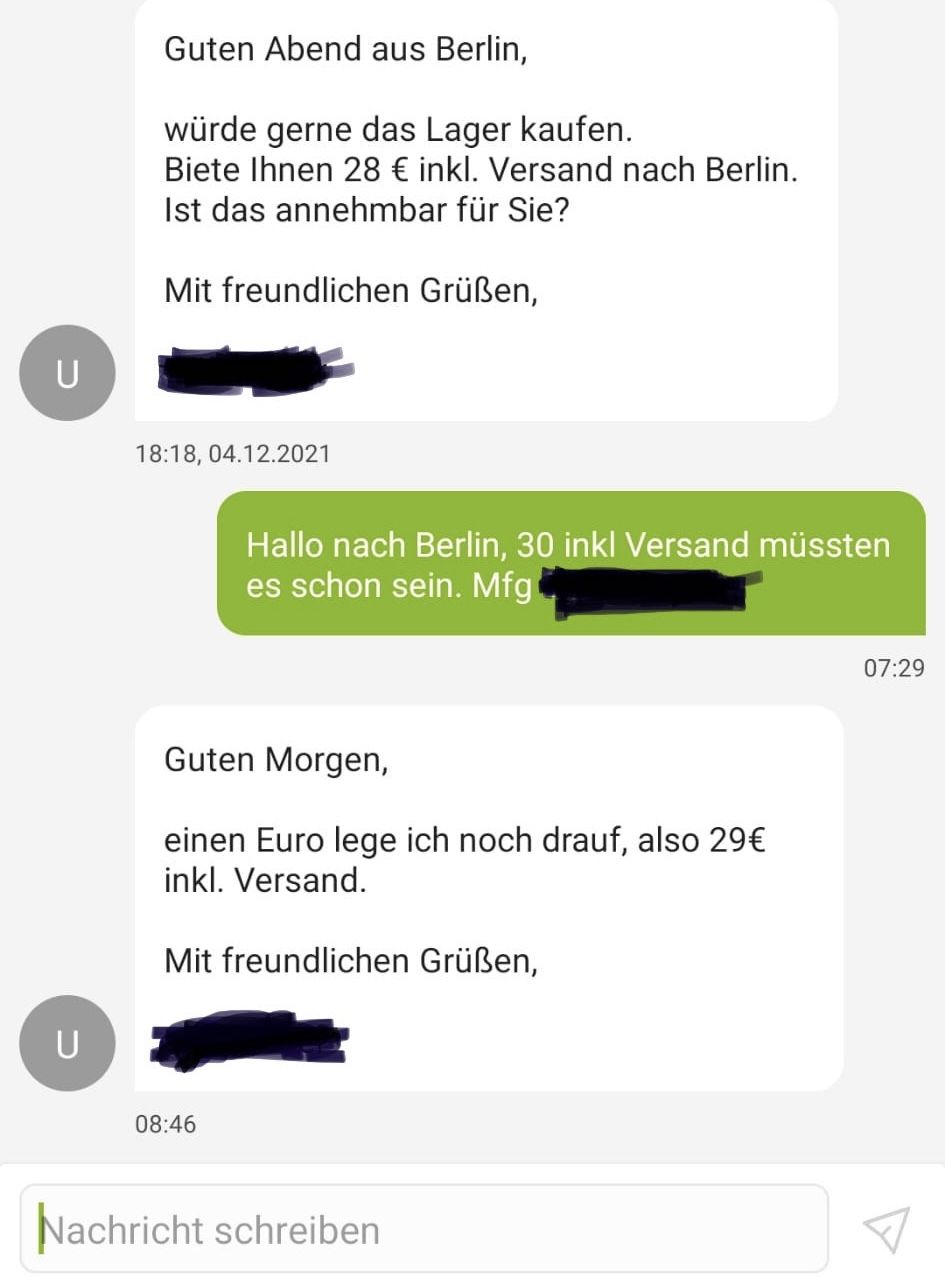This screenshot has width=945, height=1277.
Task: Open the sender avatar beside the 08:46 message
Action: tap(67, 1043)
